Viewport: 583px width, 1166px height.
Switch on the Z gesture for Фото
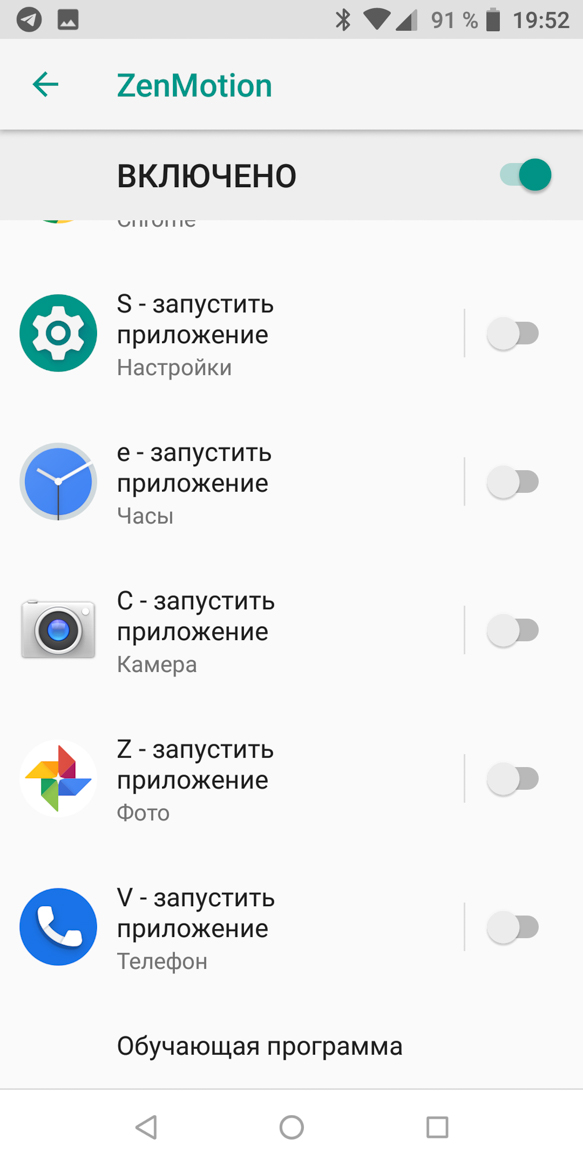(512, 780)
